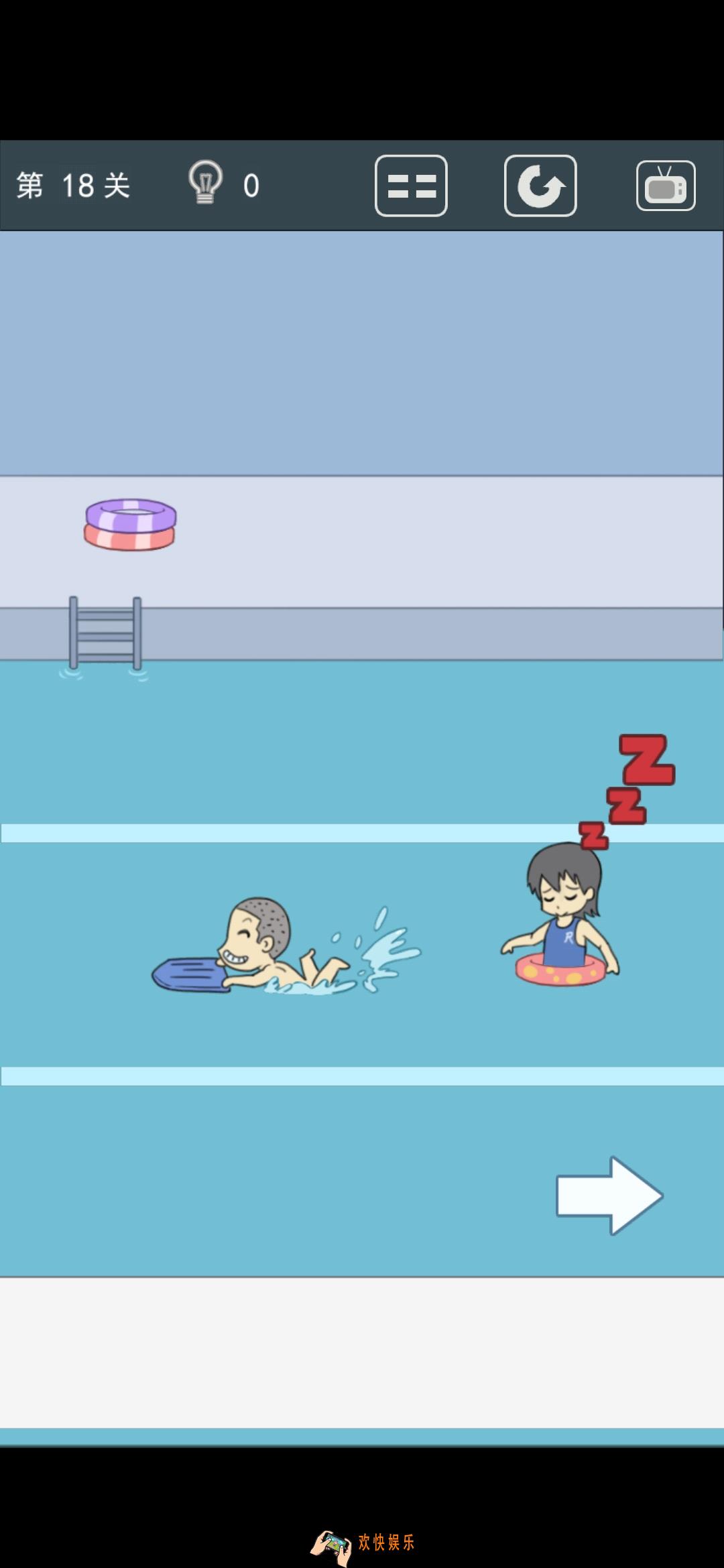The height and width of the screenshot is (1568, 724).
Task: Watch the video ad for a hint
Action: point(665,186)
